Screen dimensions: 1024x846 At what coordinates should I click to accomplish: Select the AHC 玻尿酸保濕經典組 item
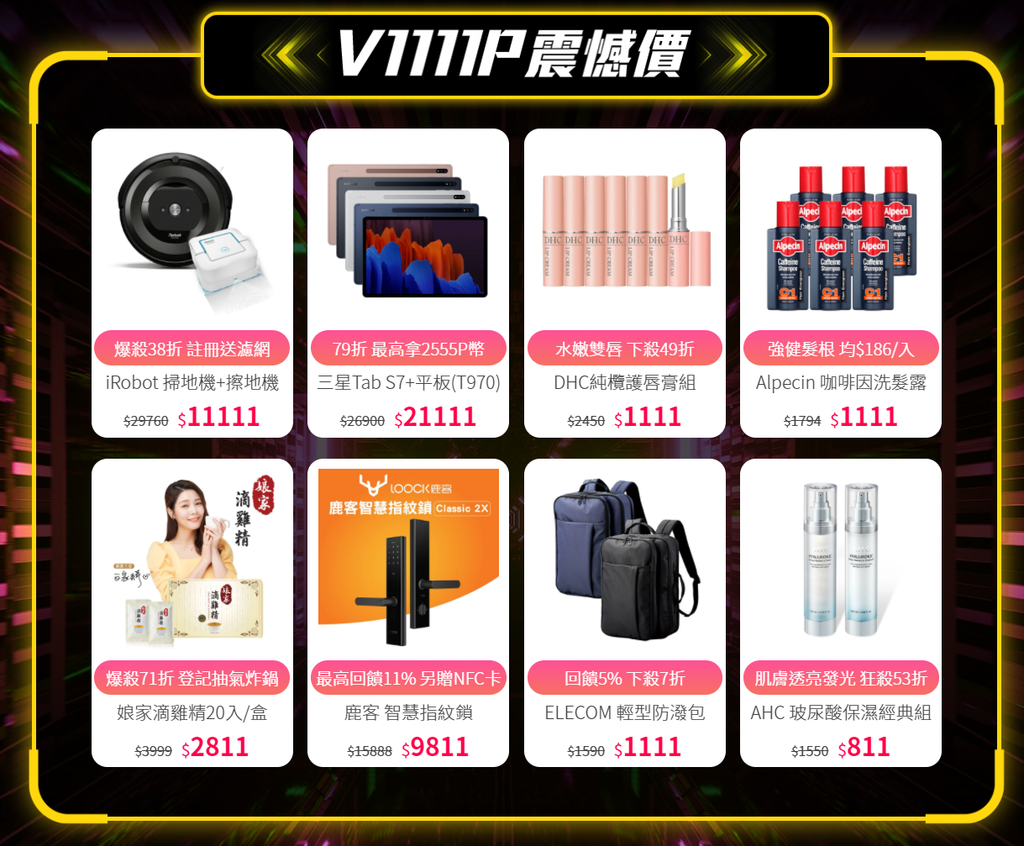coord(840,613)
